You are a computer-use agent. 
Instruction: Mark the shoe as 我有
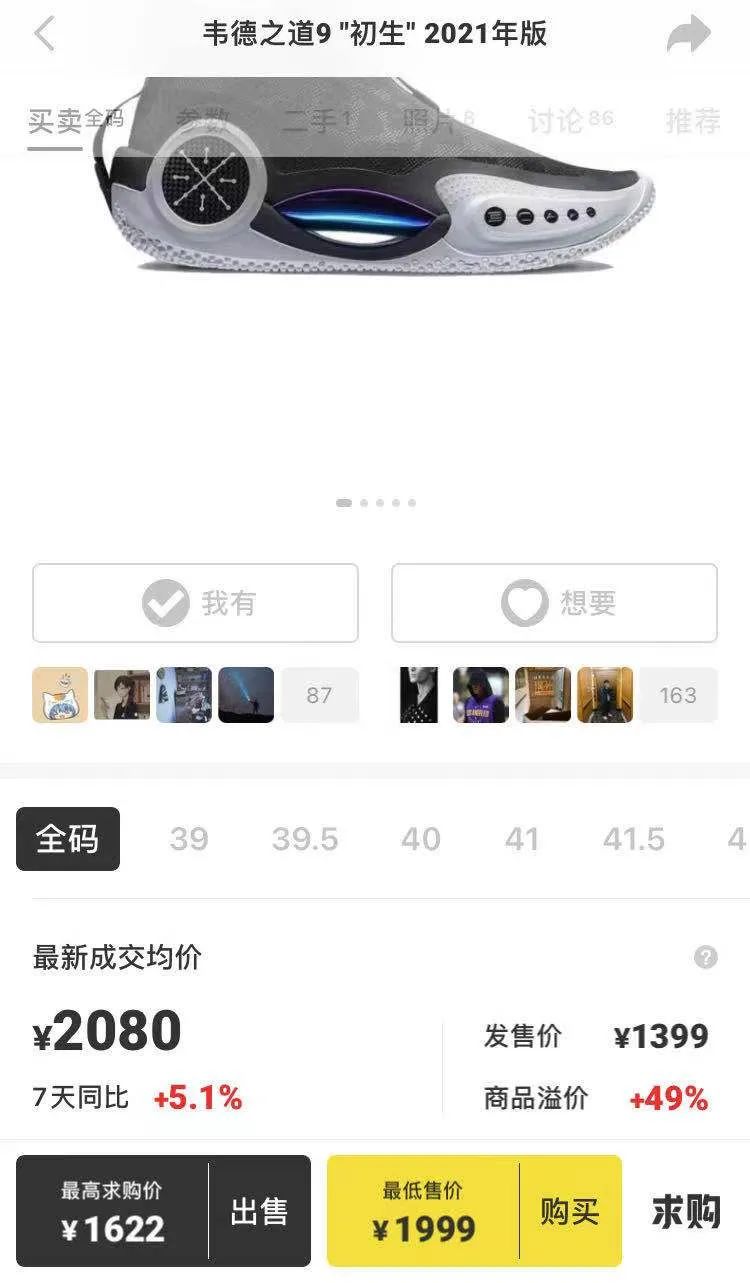click(x=195, y=603)
